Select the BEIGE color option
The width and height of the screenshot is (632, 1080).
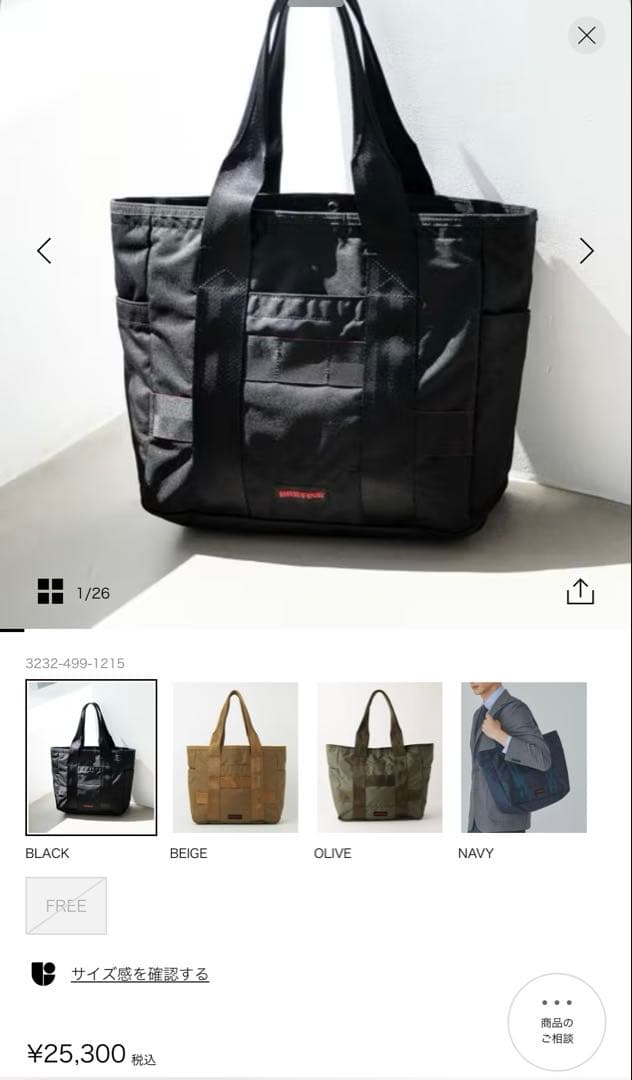point(235,757)
